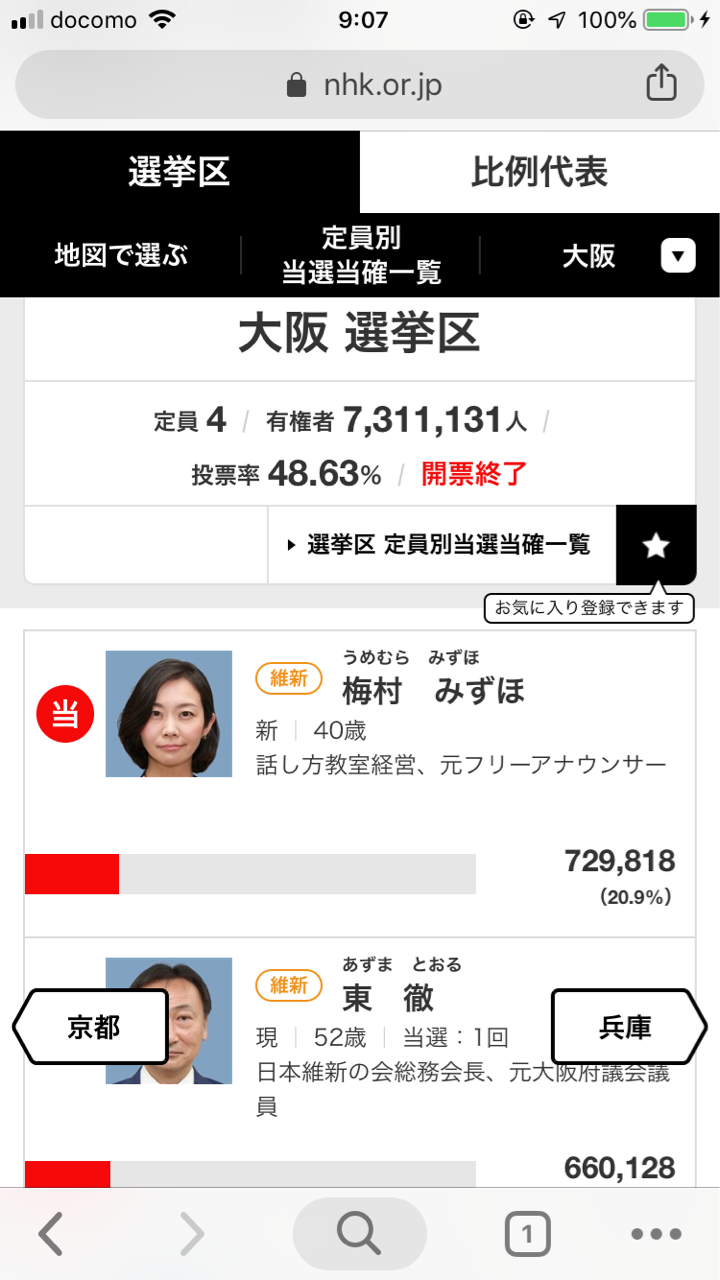Switch to the 比例代表 tab

point(539,172)
